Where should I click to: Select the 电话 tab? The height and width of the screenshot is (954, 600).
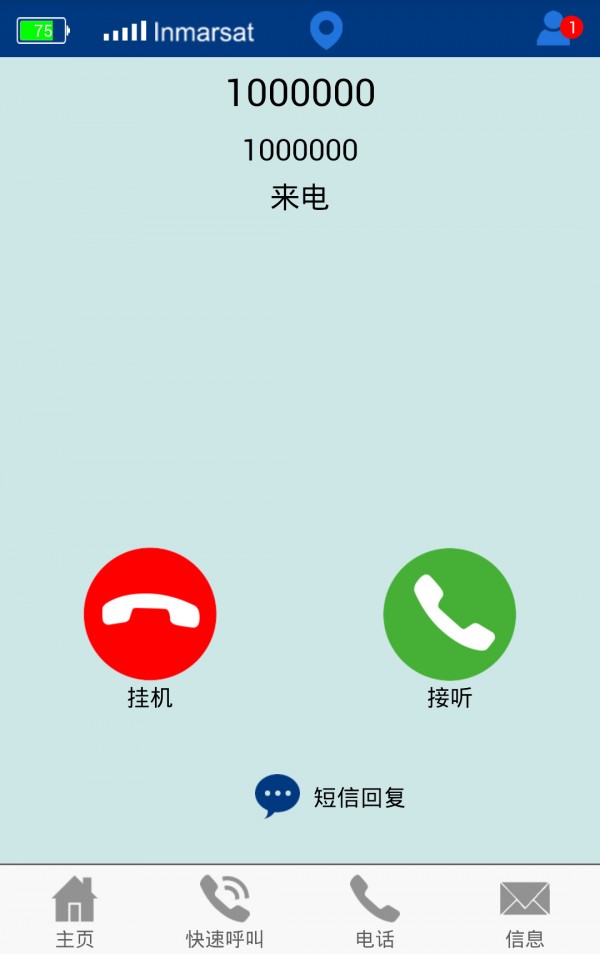pyautogui.click(x=375, y=910)
